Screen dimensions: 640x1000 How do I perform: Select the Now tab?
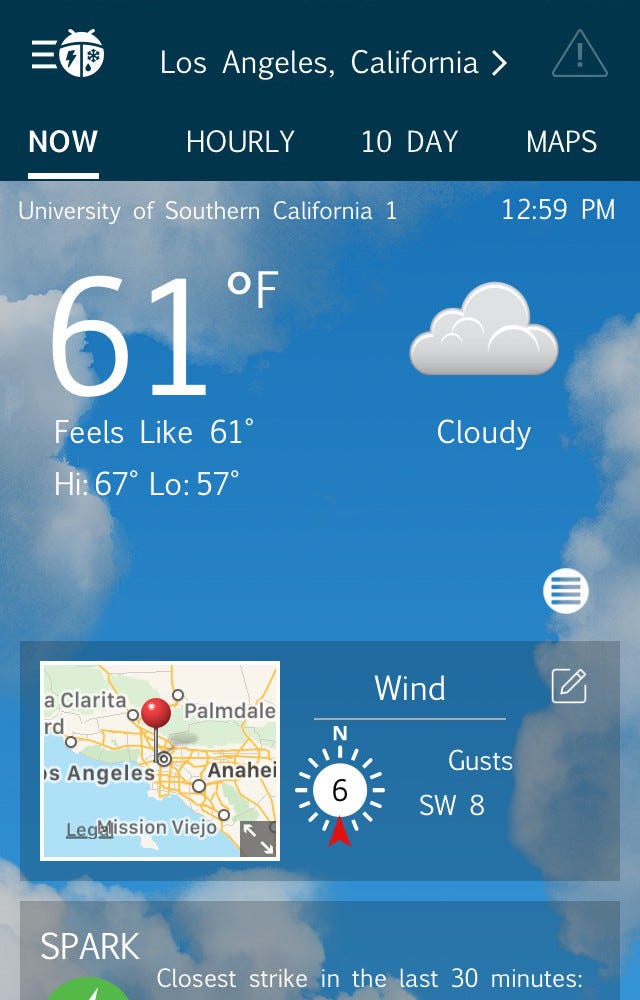63,142
